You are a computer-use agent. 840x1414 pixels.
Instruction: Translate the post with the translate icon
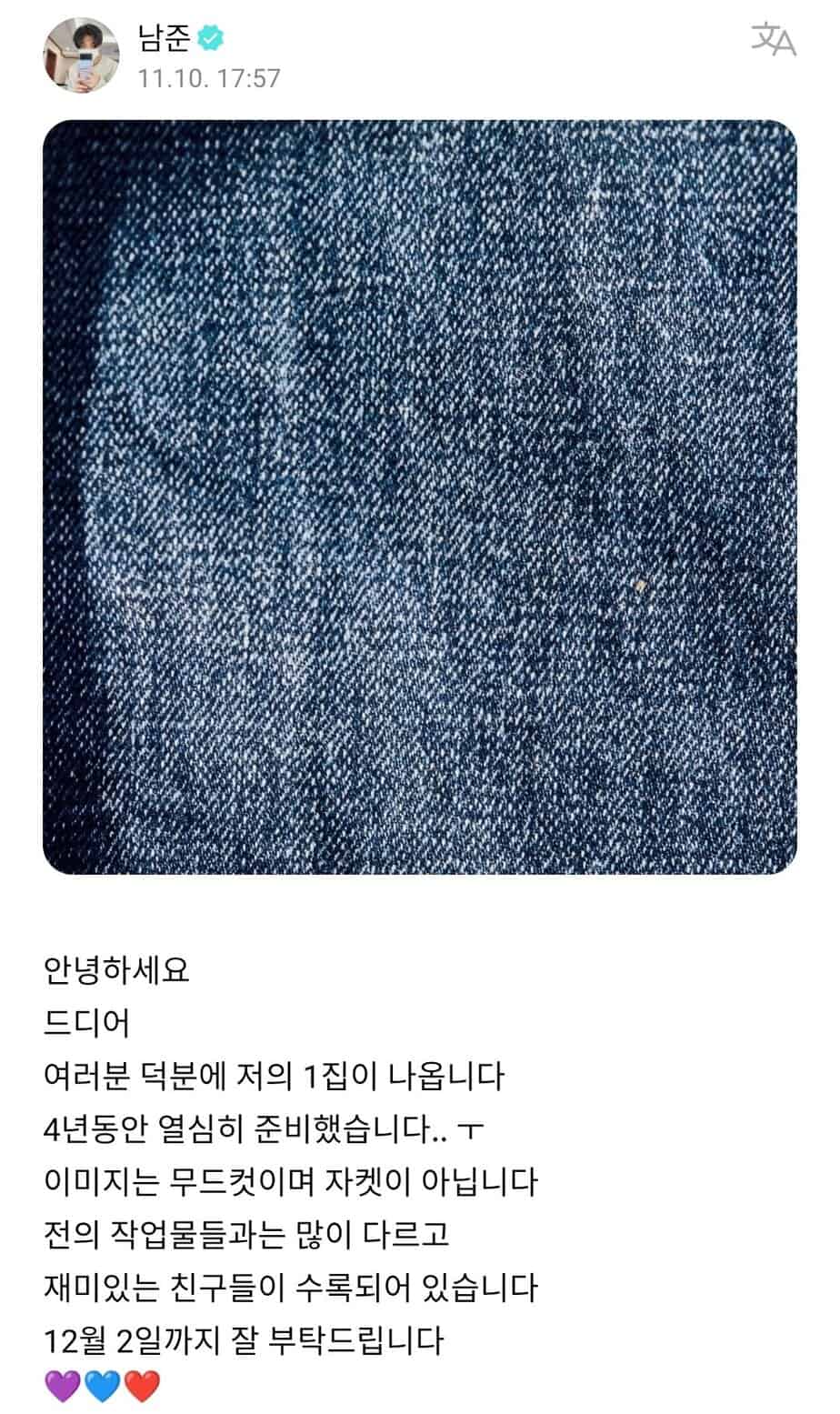click(774, 41)
